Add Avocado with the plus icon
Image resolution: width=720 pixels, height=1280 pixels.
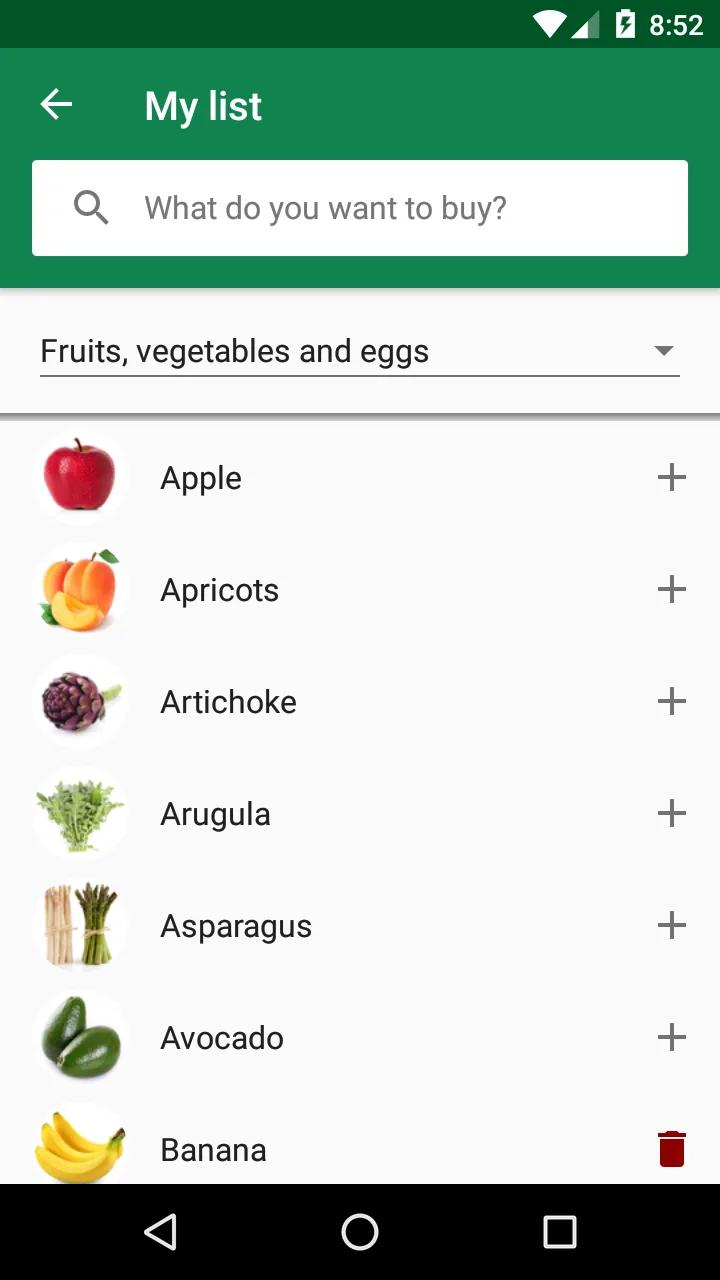pyautogui.click(x=671, y=1037)
